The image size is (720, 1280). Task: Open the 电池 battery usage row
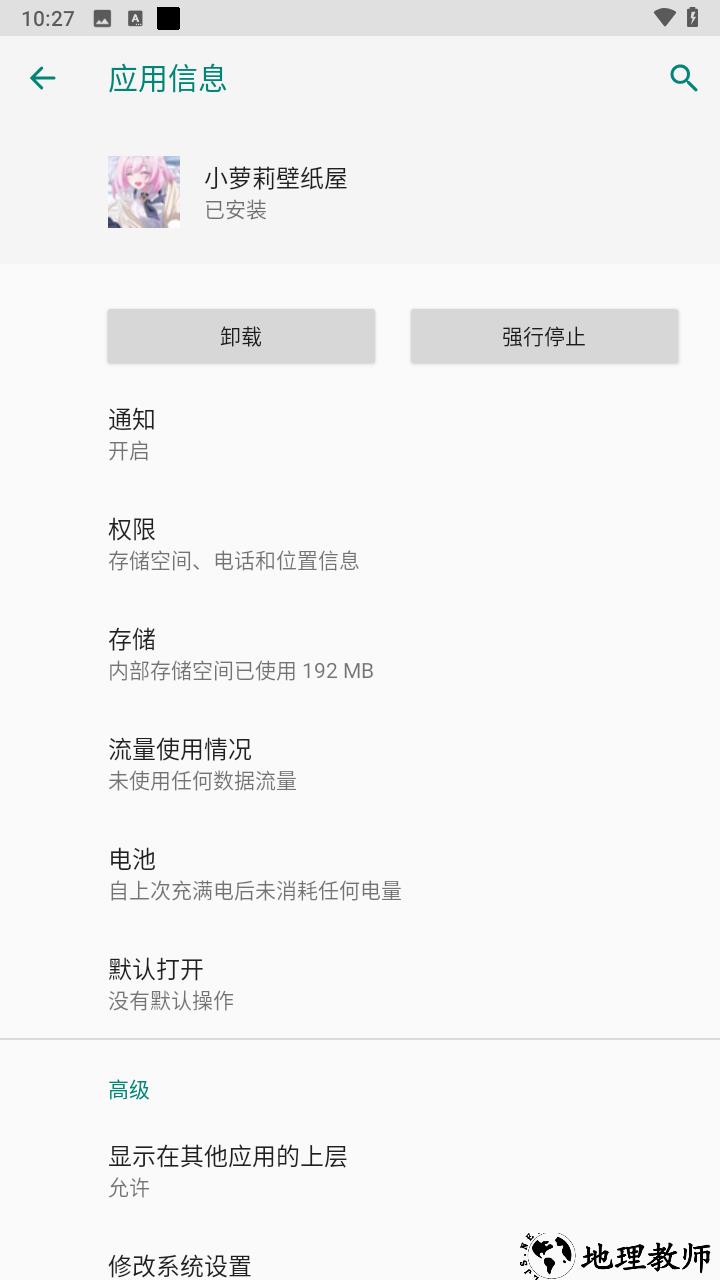tap(360, 874)
